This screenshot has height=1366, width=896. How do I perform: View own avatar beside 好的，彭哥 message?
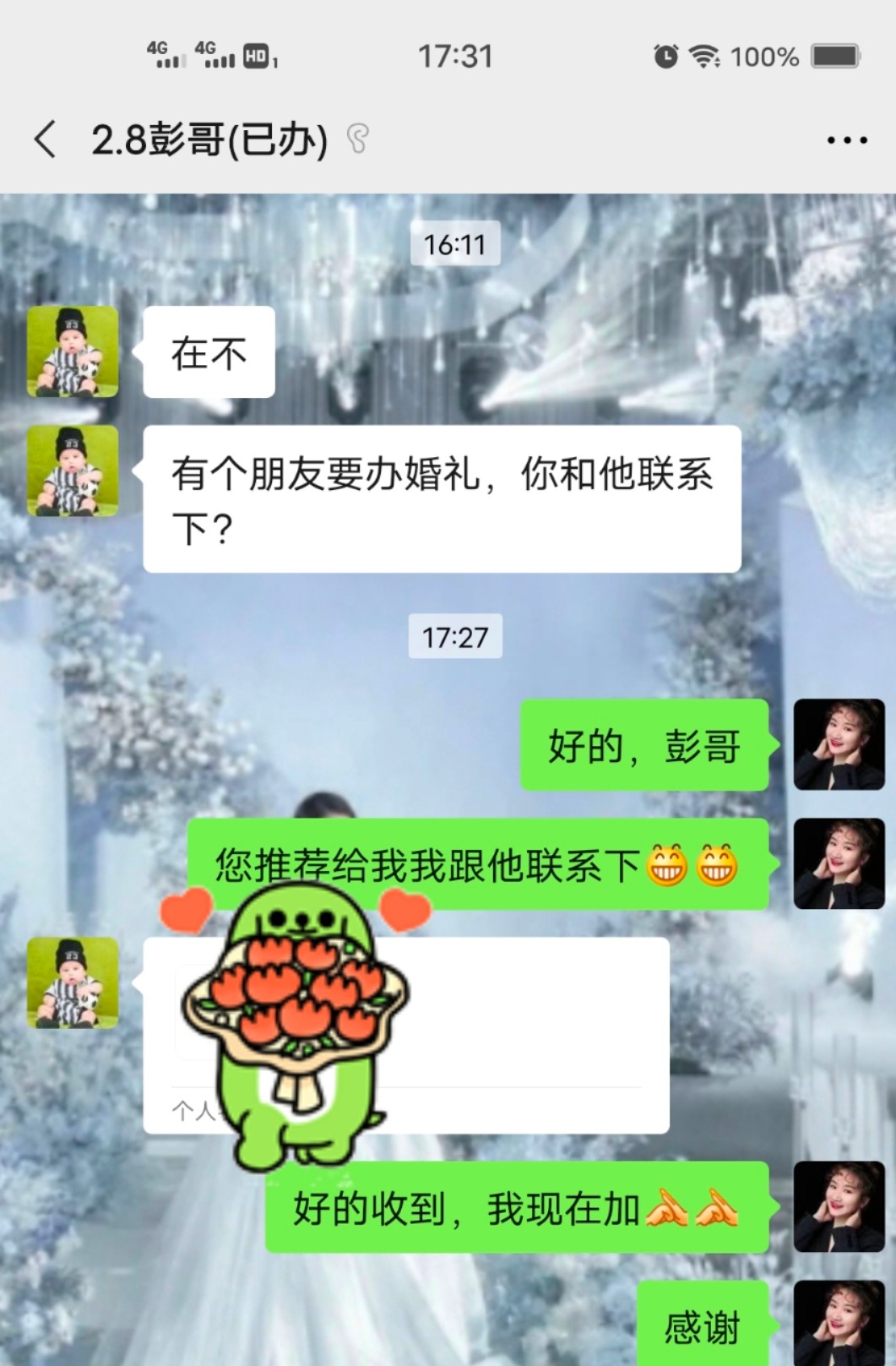click(839, 744)
